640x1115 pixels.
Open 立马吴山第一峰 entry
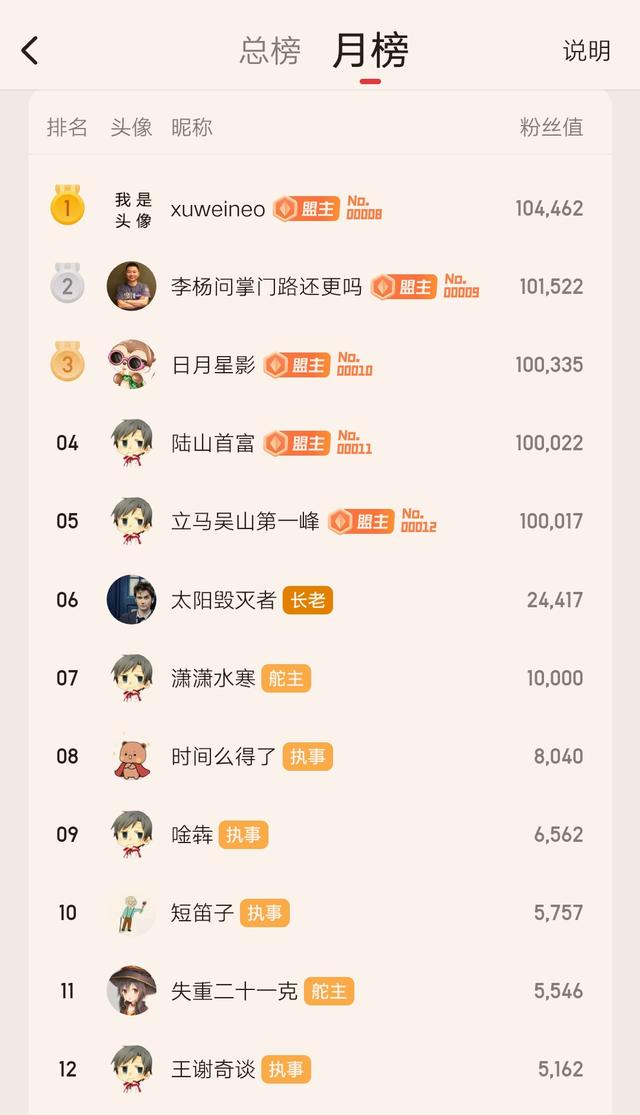point(245,521)
